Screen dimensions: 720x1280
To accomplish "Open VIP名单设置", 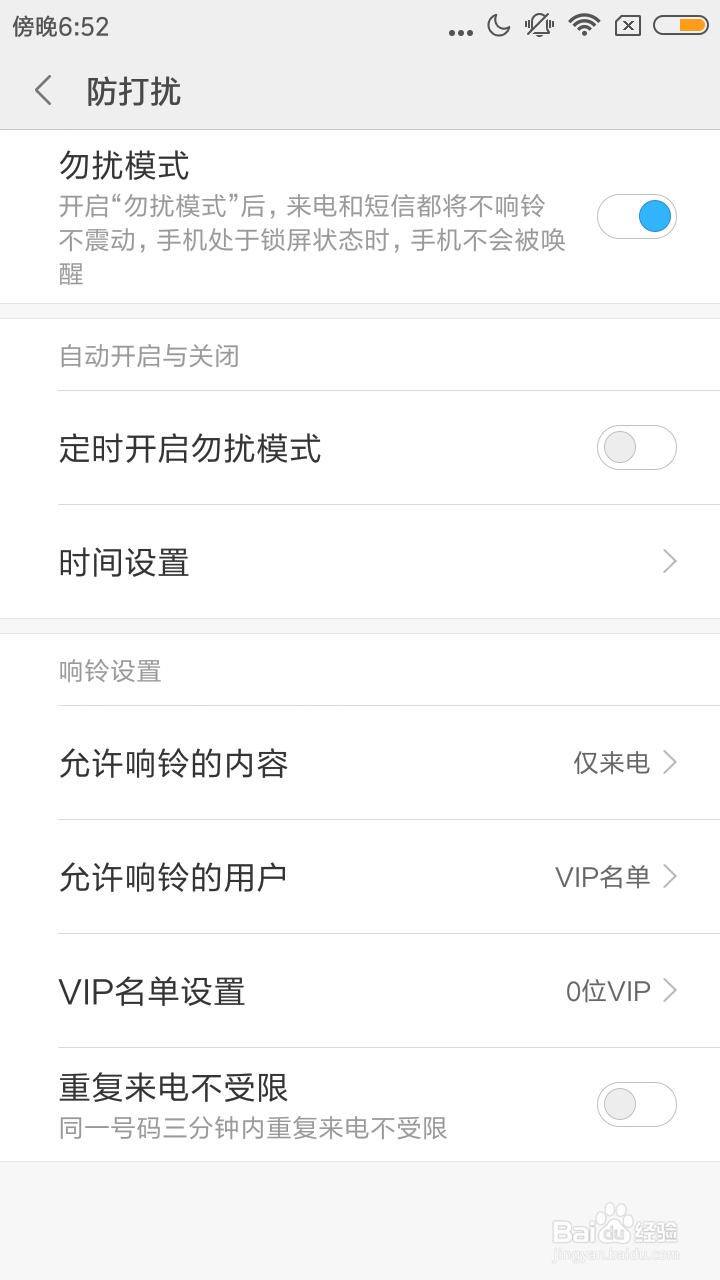I will coord(360,991).
